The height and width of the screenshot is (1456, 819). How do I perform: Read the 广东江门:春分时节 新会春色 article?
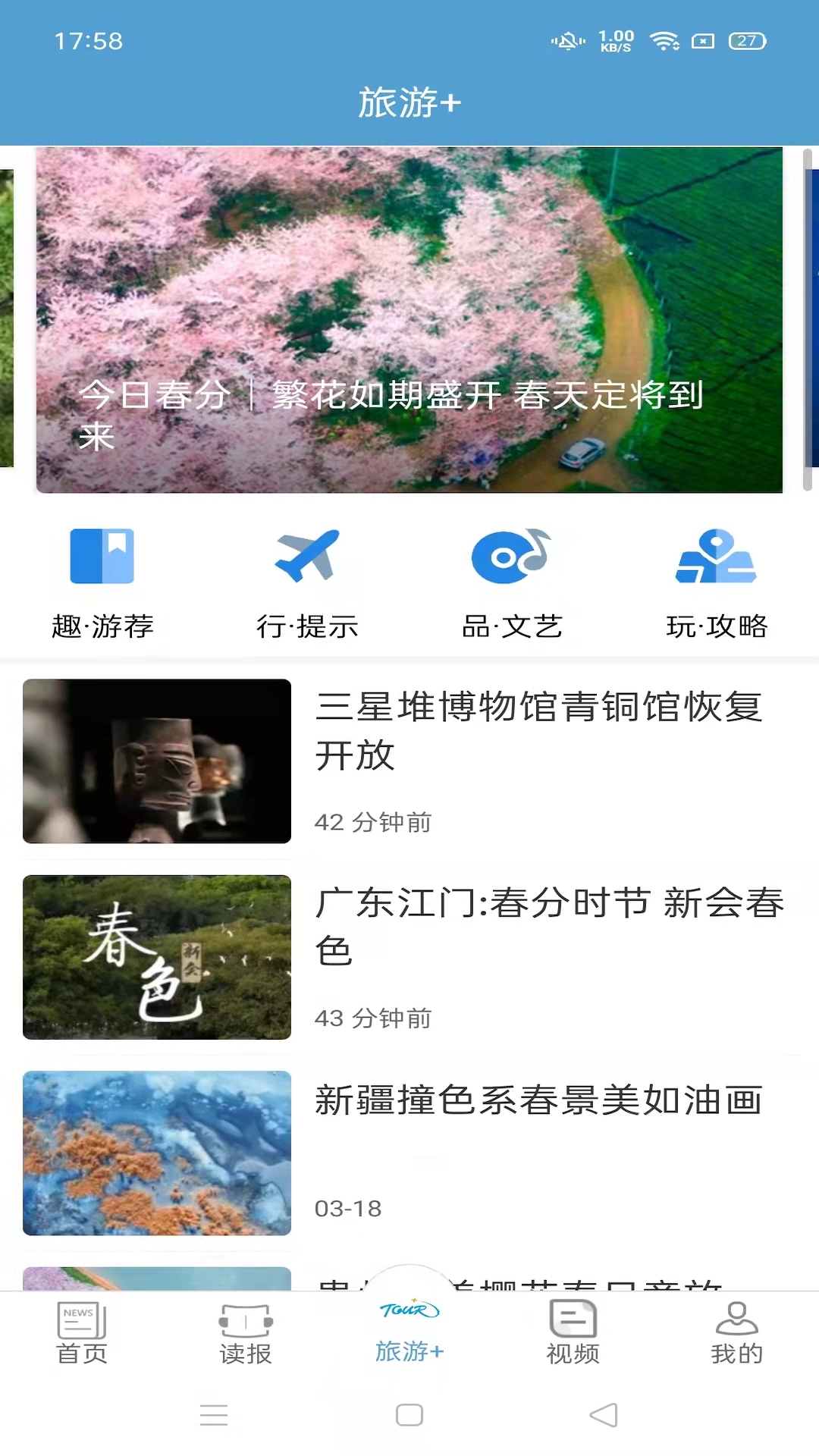tap(409, 957)
